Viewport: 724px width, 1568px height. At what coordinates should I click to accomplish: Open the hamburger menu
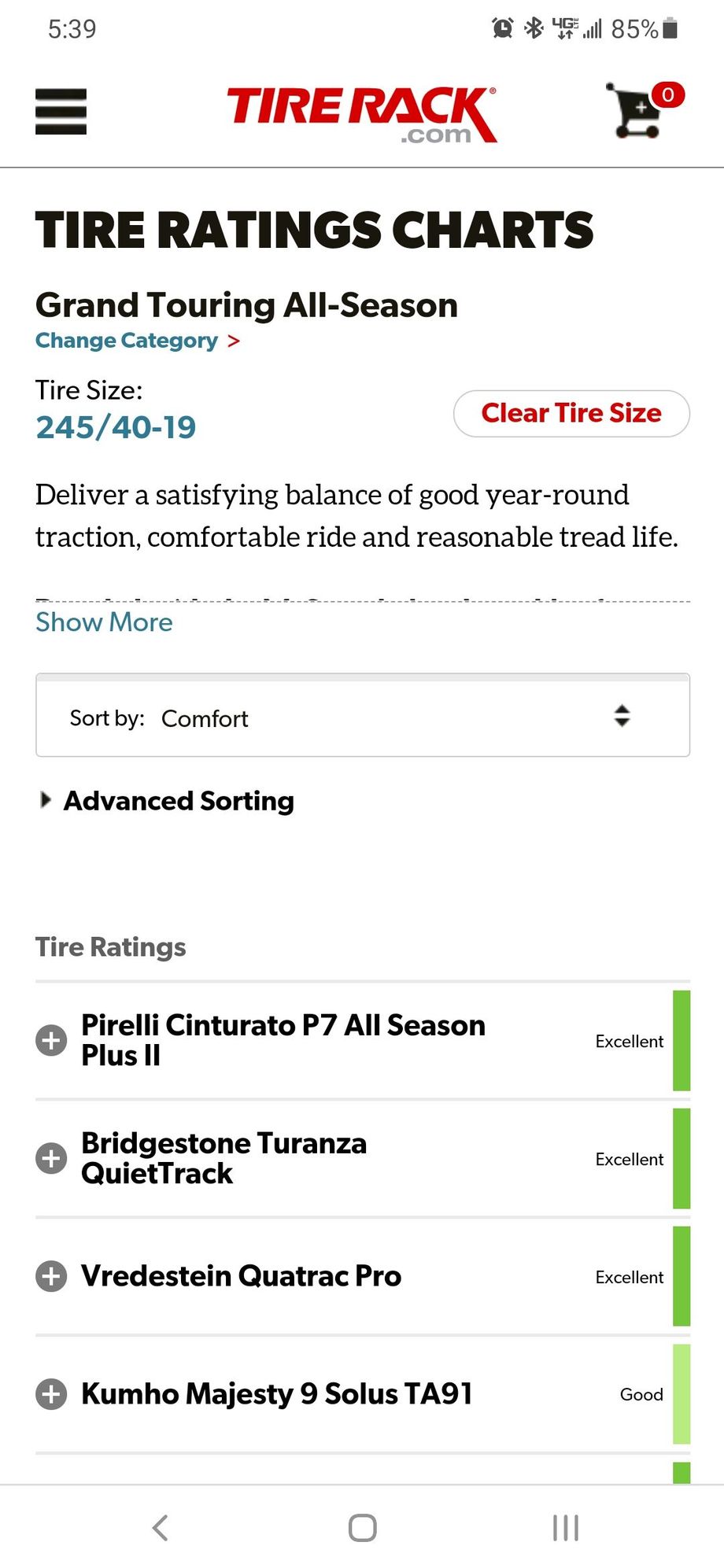point(61,112)
